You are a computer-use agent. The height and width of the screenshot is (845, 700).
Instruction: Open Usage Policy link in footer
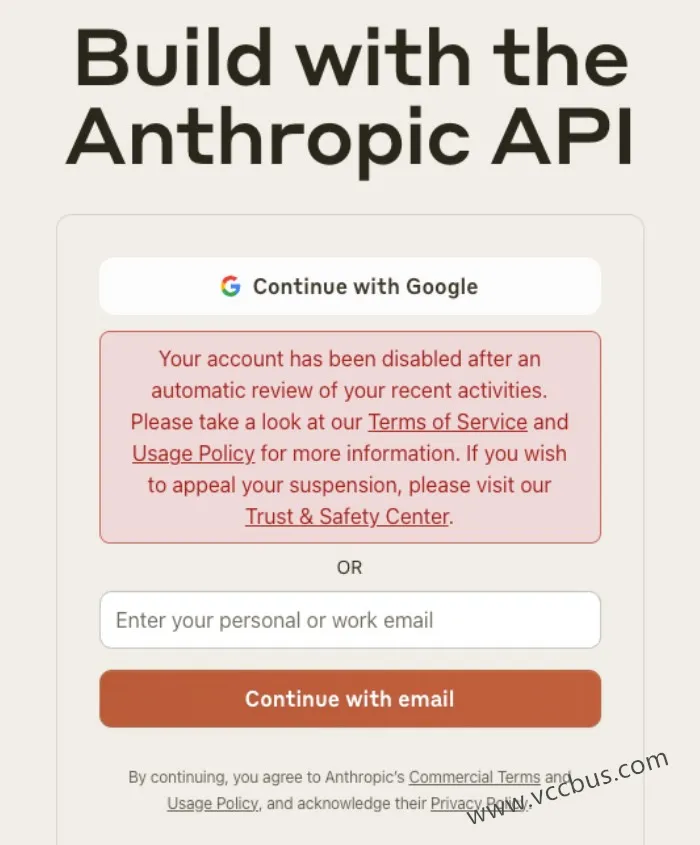click(x=212, y=803)
